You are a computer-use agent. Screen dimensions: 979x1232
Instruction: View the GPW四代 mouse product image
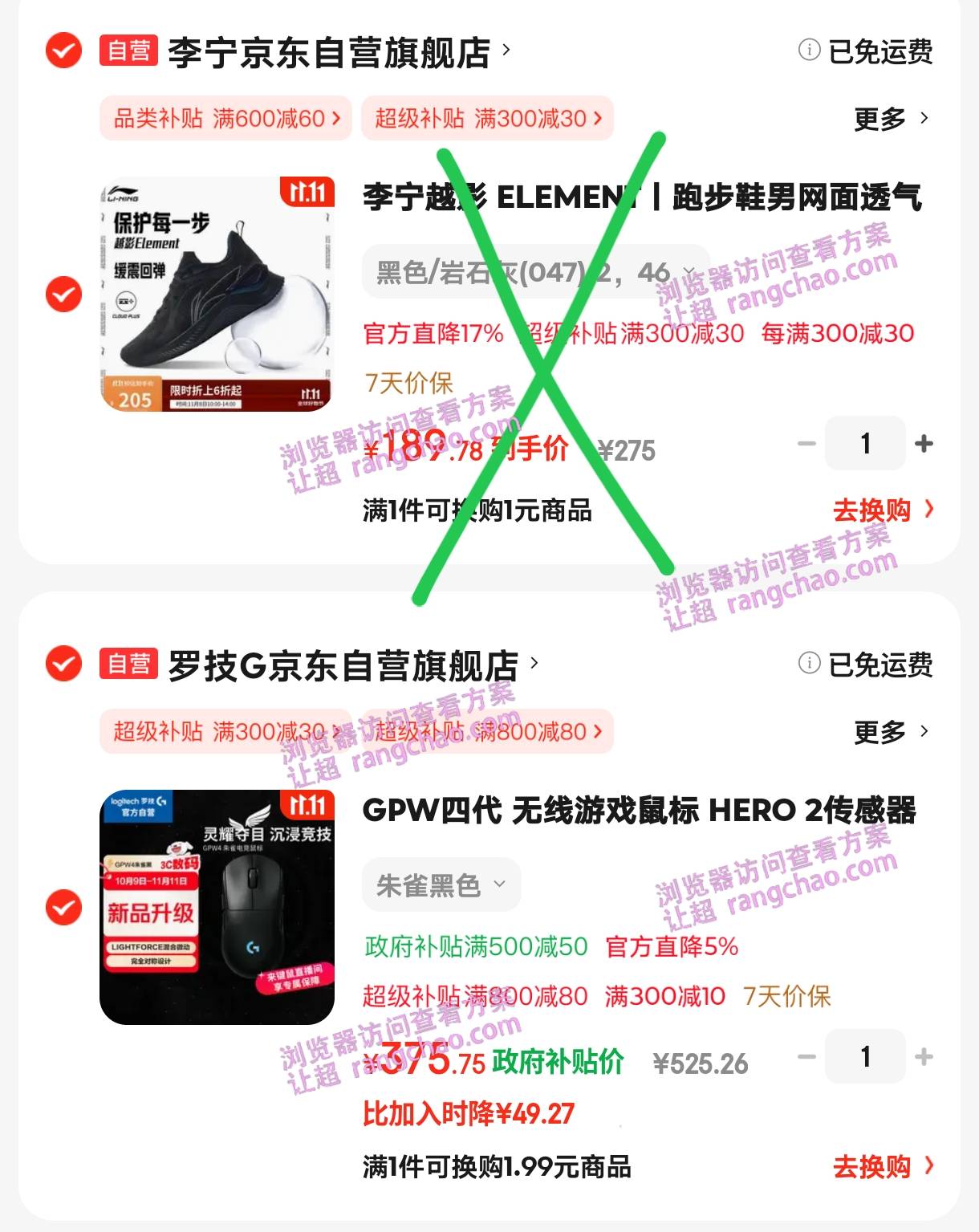coord(217,907)
